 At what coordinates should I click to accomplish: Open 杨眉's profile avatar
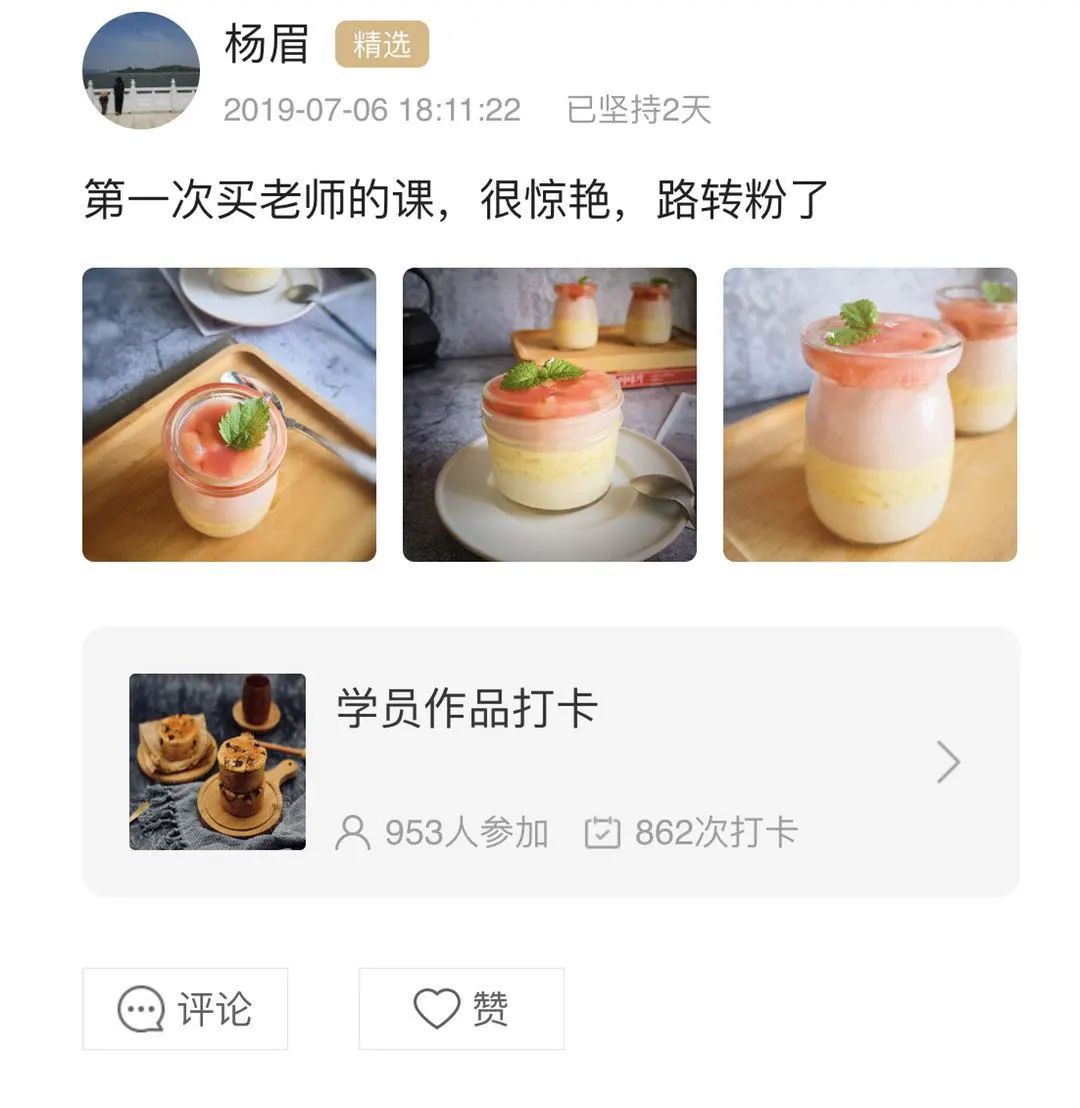[141, 70]
